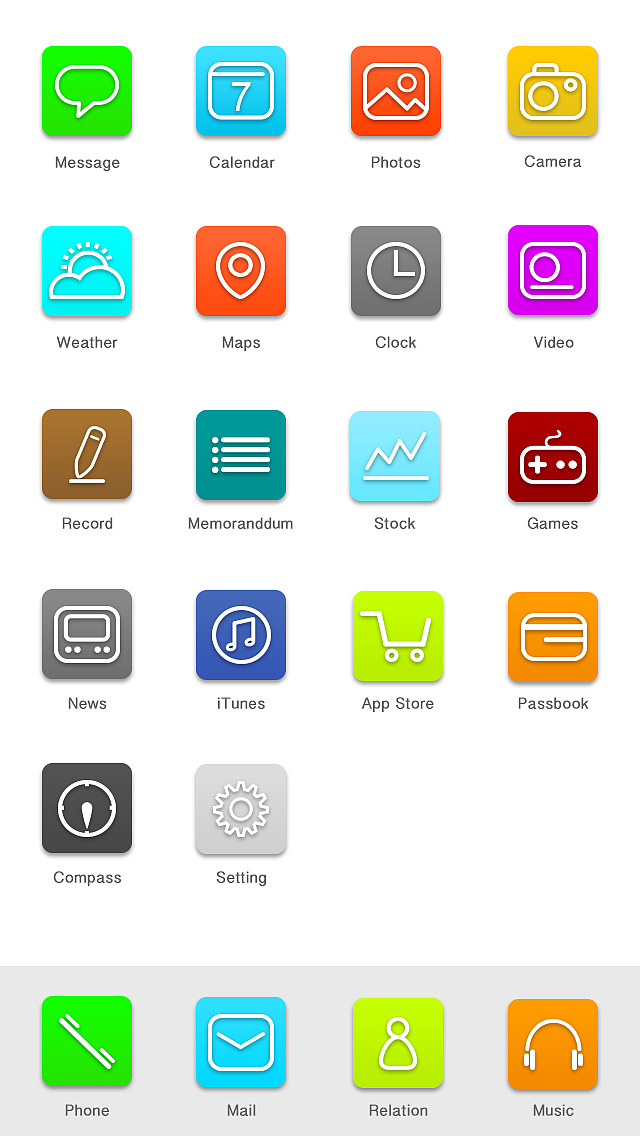Check the Weather app

click(87, 271)
